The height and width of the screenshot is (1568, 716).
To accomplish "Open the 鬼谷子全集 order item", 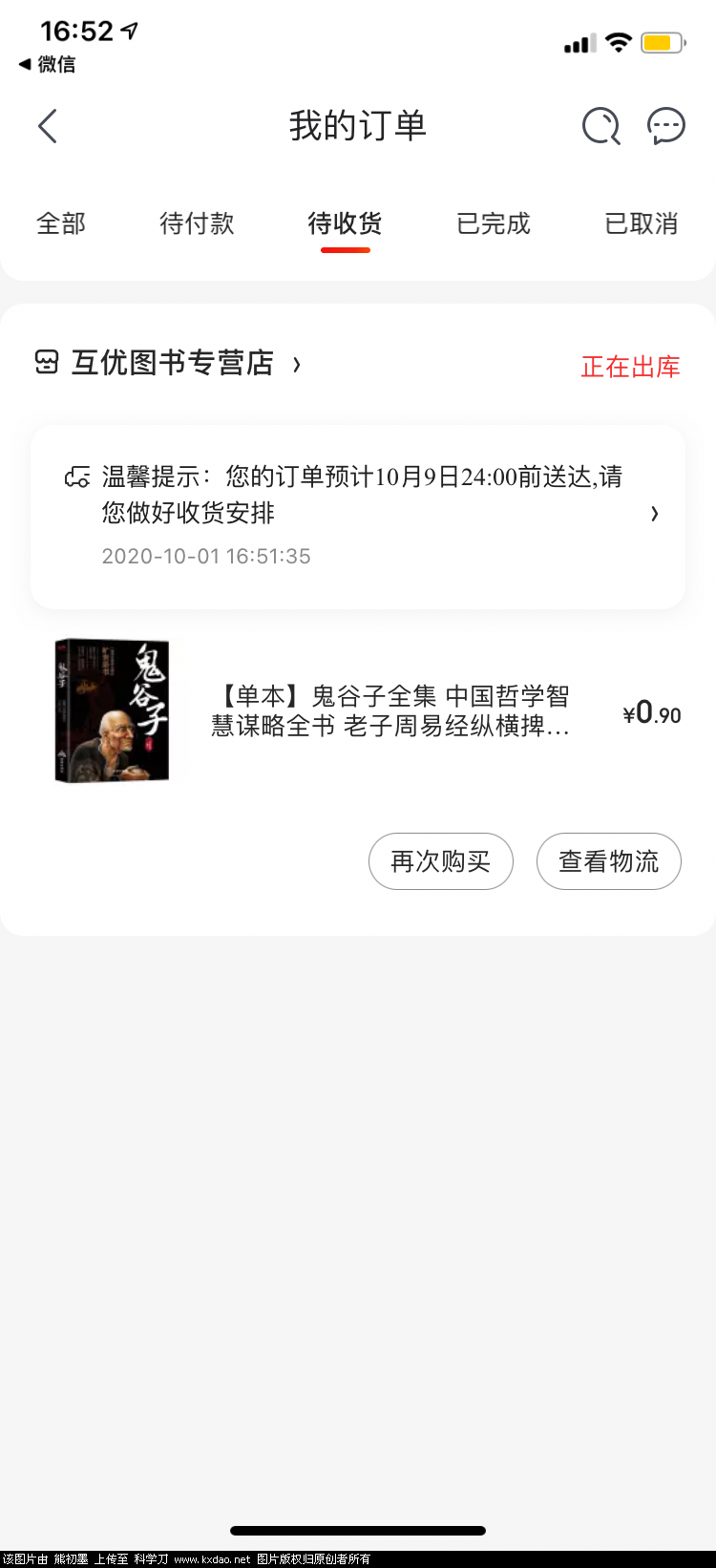I will tap(390, 711).
